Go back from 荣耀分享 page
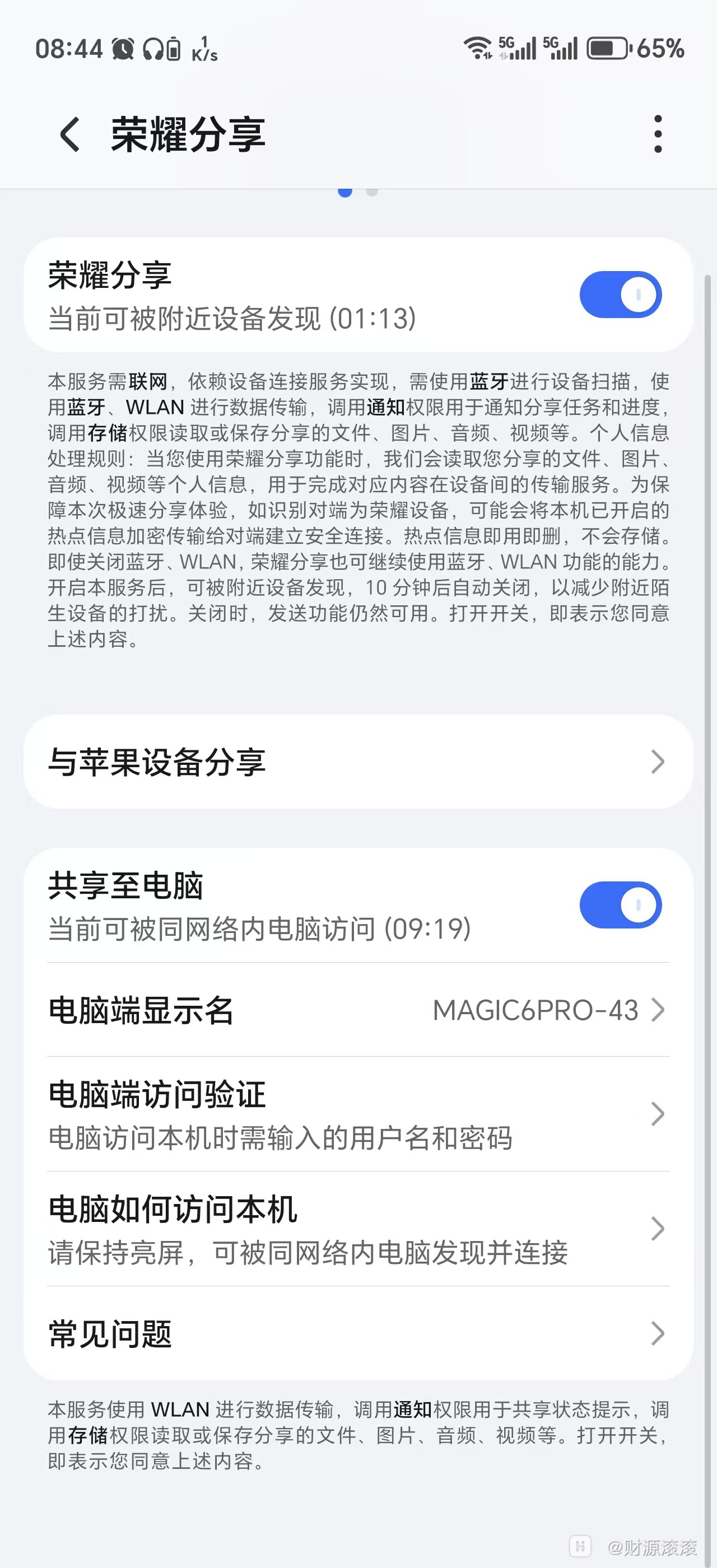717x1568 pixels. [70, 134]
